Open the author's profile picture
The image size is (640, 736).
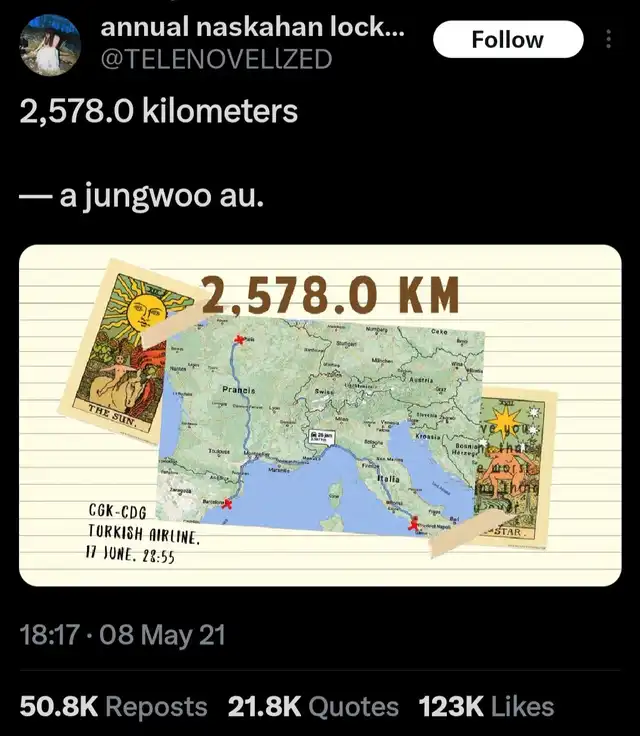click(48, 42)
